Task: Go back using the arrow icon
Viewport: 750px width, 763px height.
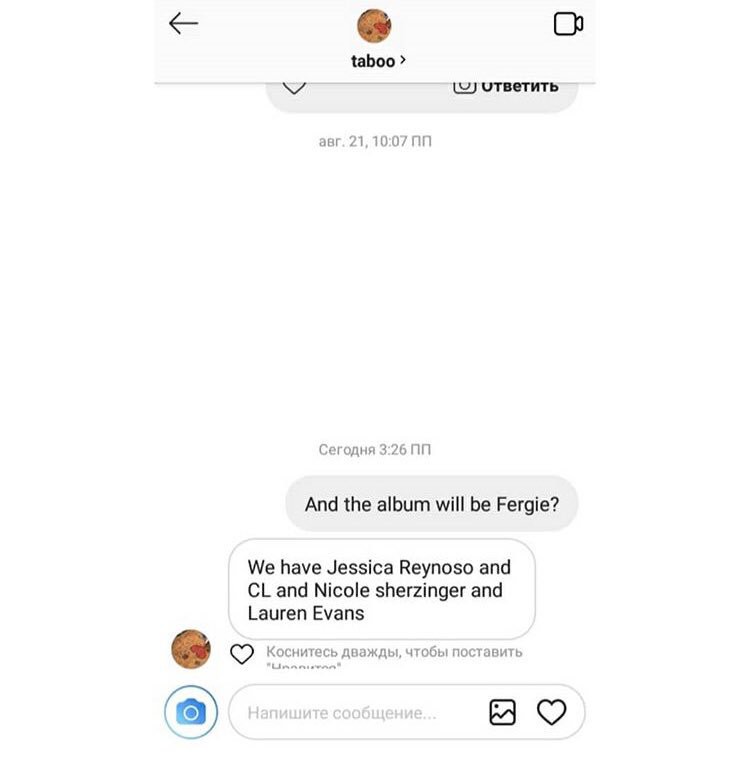Action: (184, 24)
